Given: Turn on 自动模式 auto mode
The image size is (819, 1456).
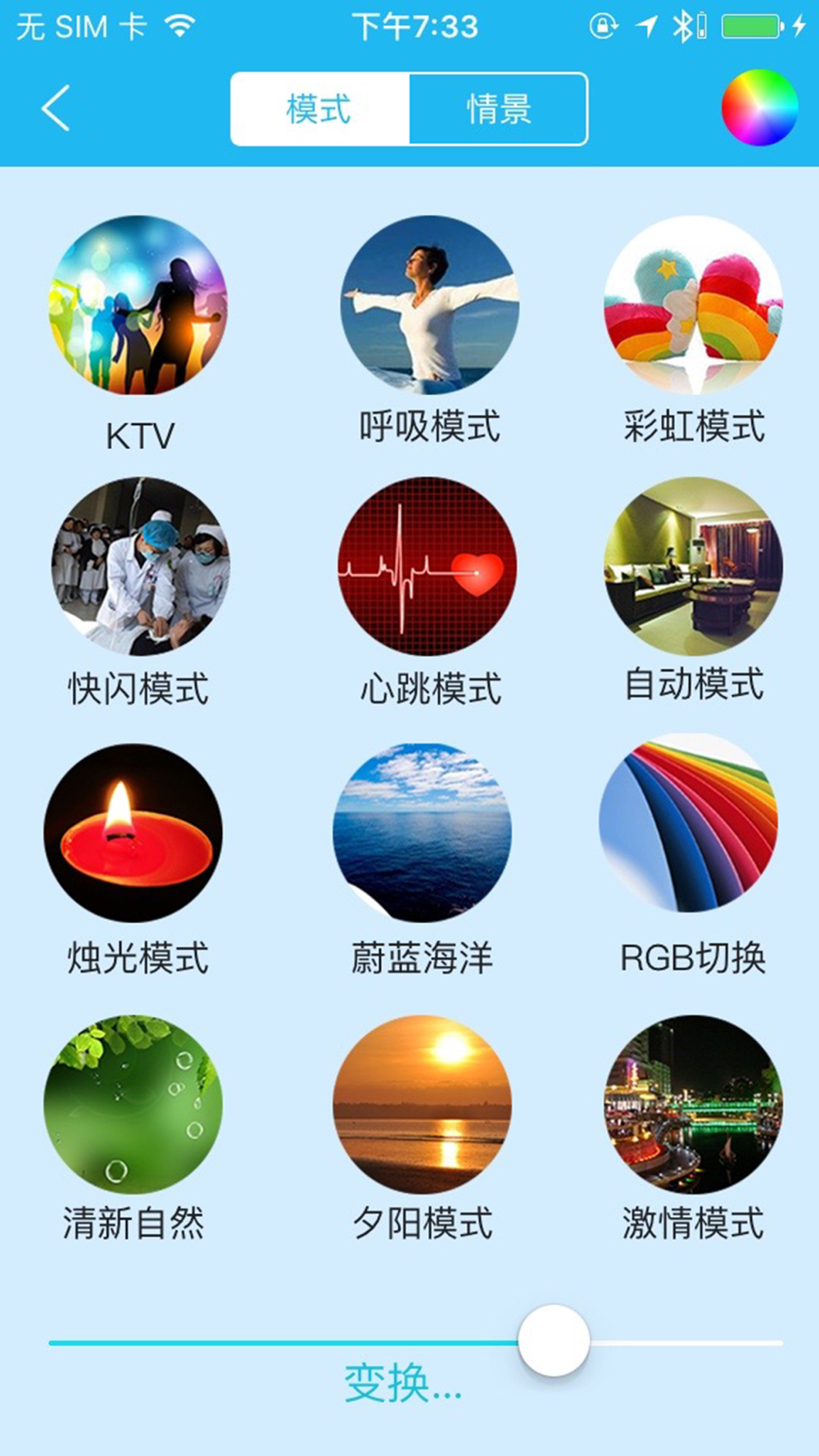Looking at the screenshot, I should click(x=693, y=566).
